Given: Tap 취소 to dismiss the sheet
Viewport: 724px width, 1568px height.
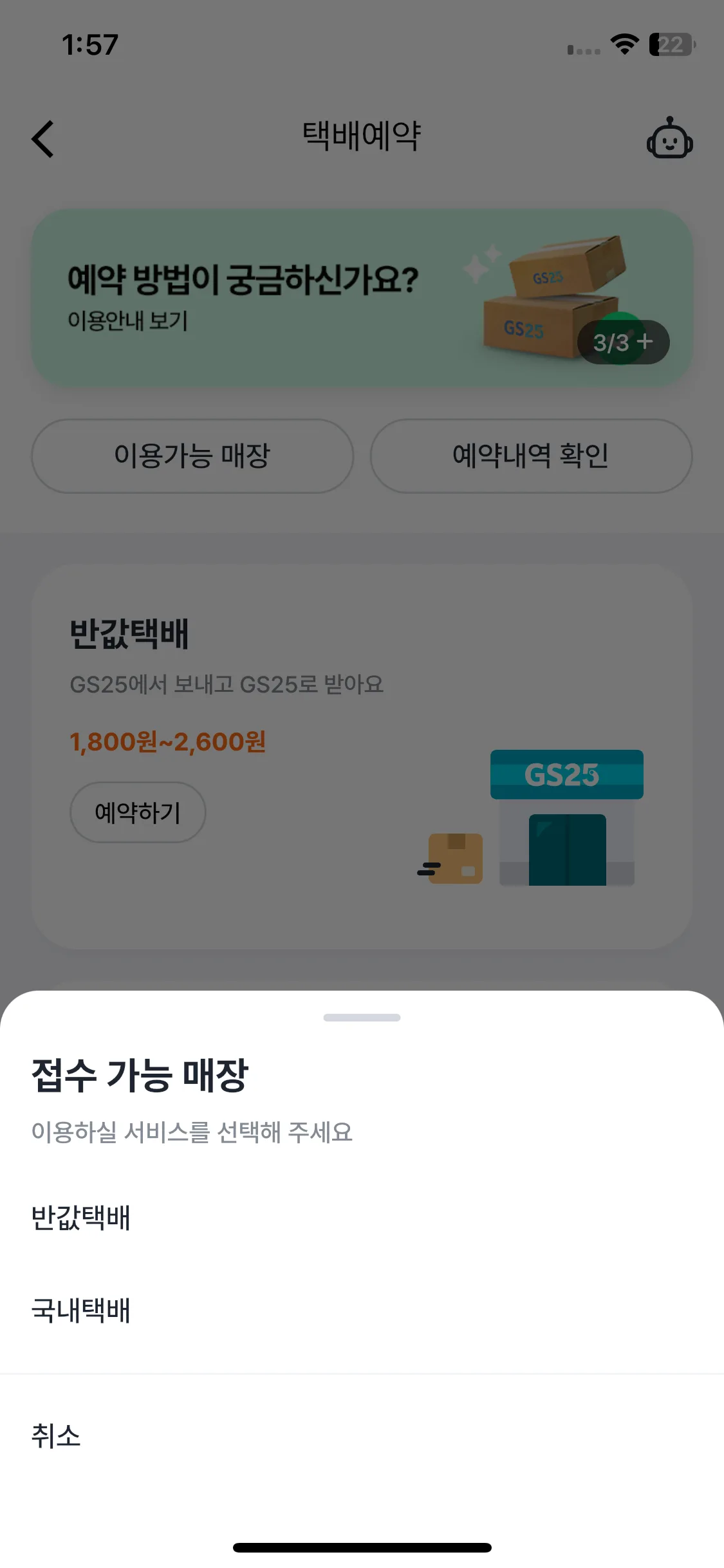Looking at the screenshot, I should click(57, 1436).
